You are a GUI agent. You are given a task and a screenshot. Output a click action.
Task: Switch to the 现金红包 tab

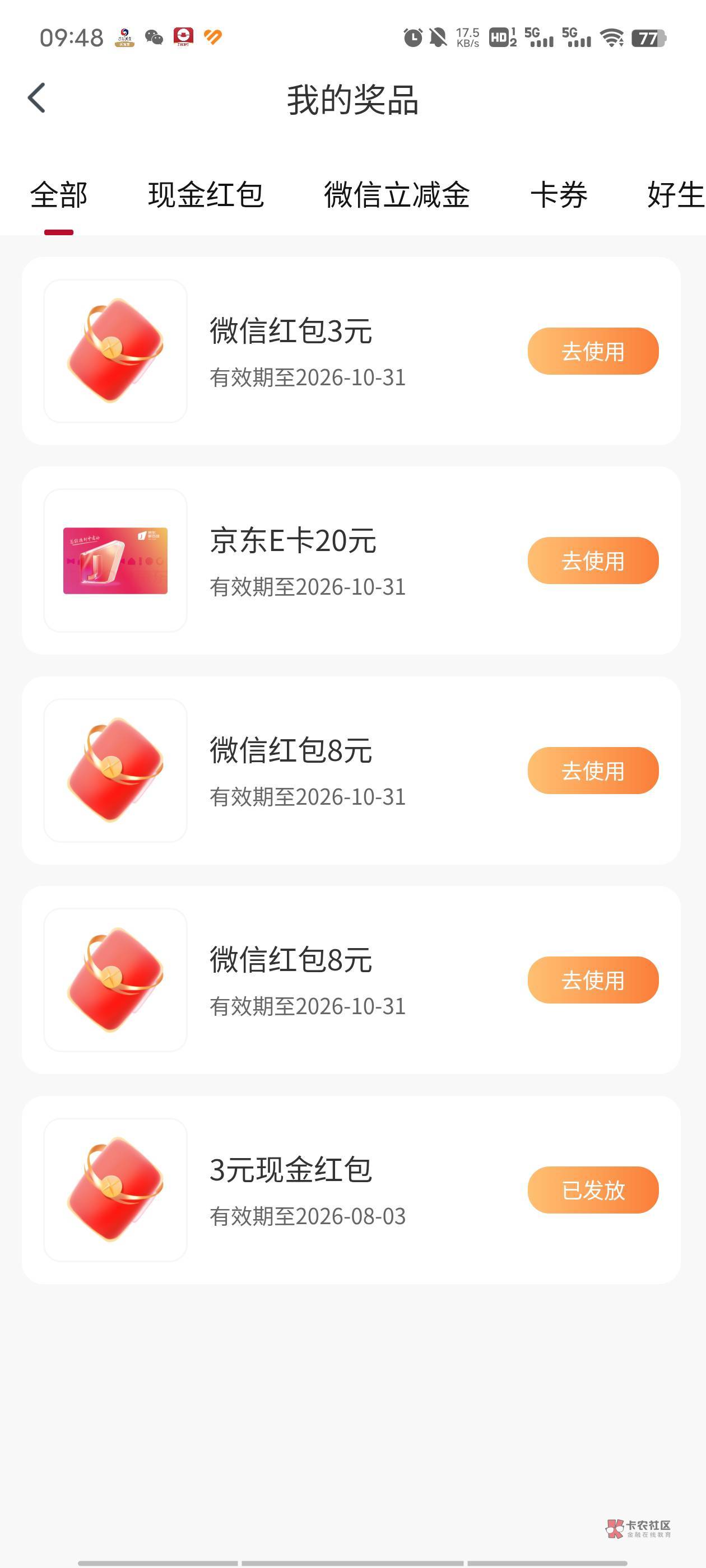pos(206,195)
